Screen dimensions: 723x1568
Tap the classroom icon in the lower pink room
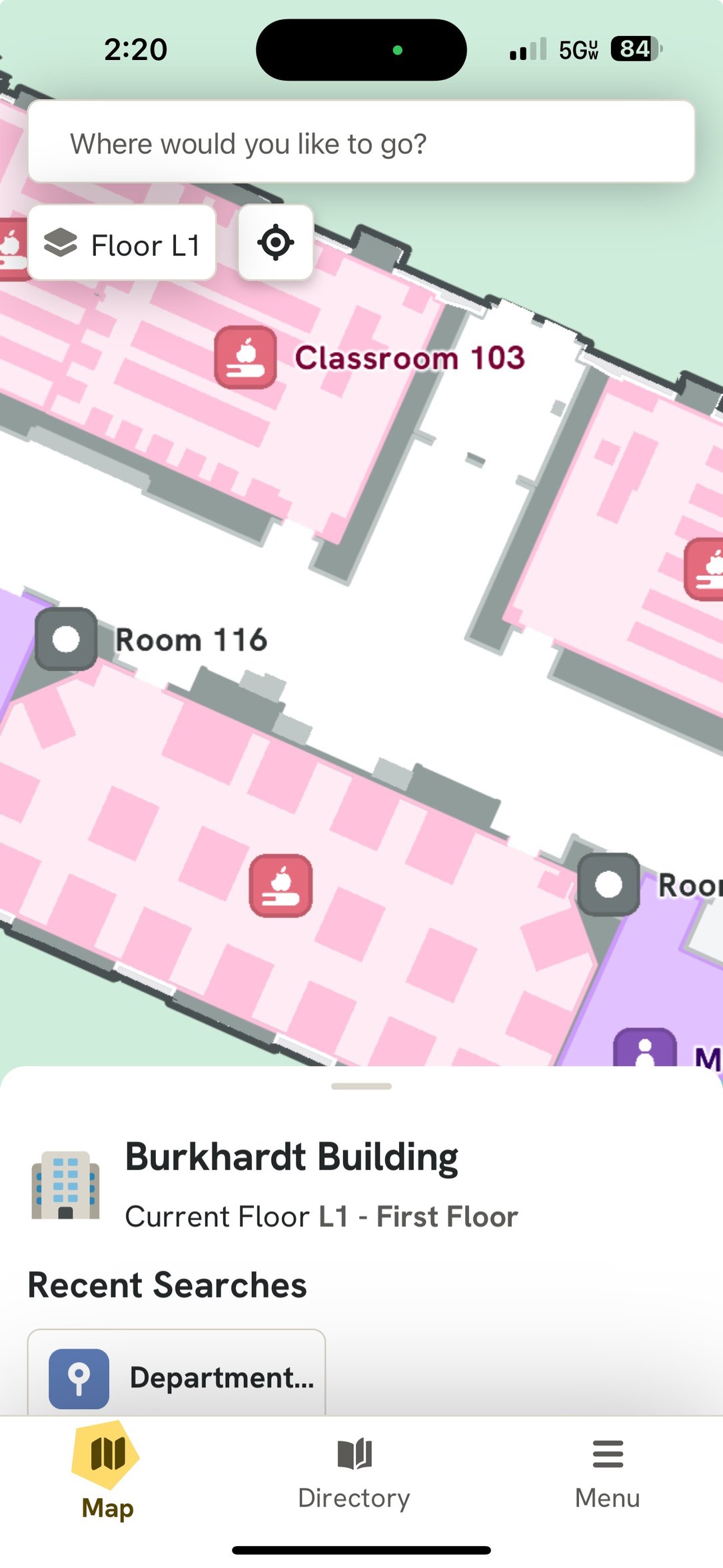(281, 885)
